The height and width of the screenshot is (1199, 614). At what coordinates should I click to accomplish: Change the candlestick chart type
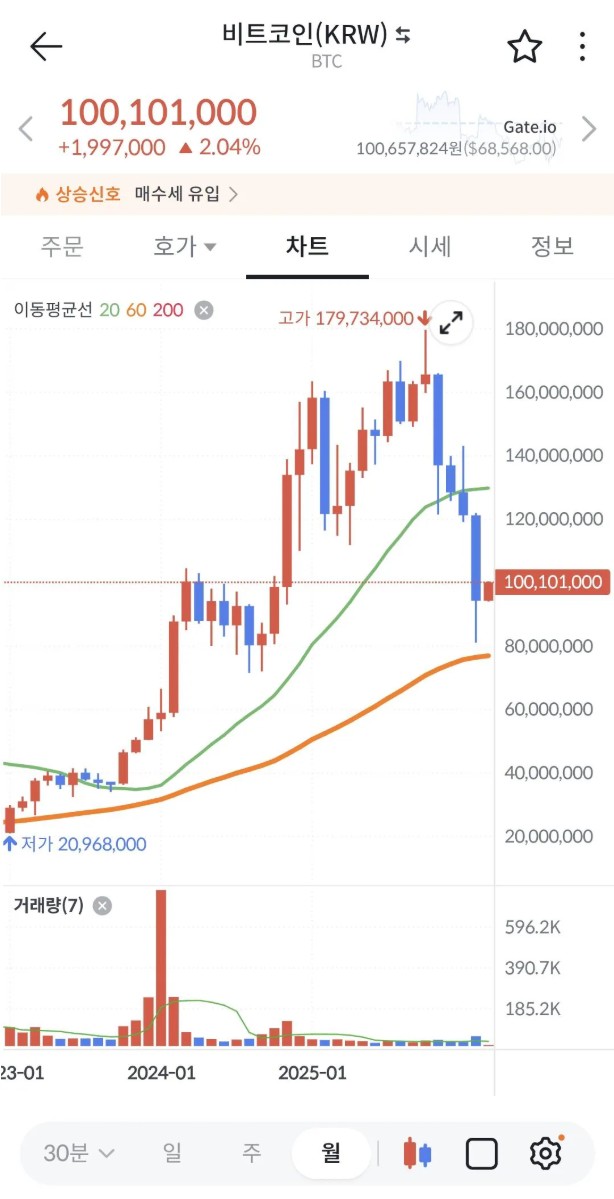tap(418, 1153)
